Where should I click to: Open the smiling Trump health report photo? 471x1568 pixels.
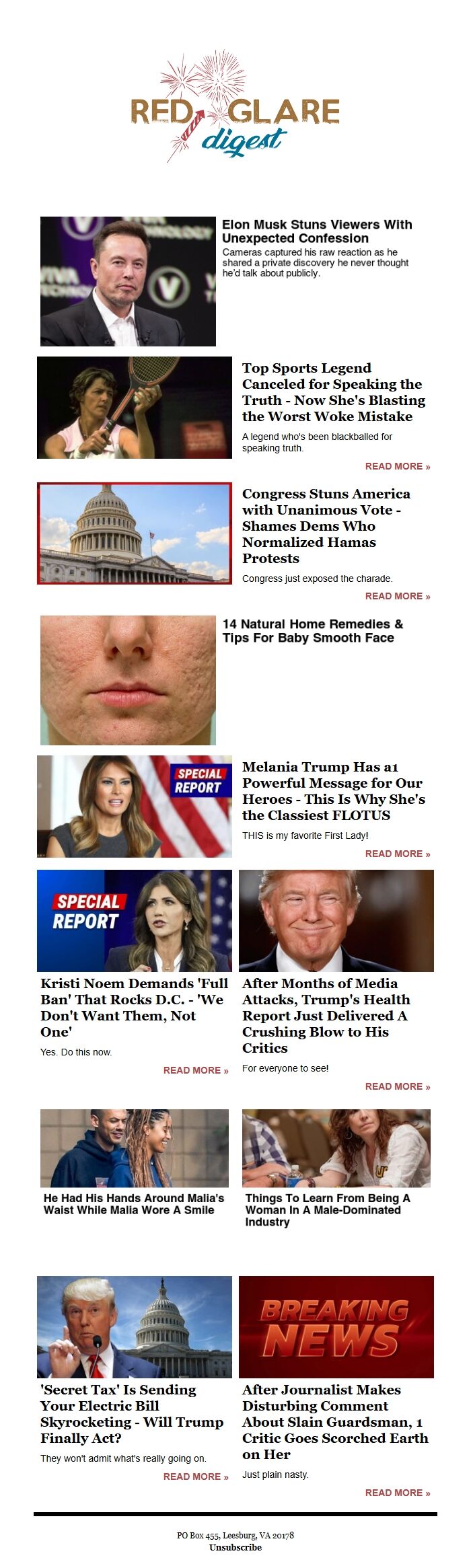tap(336, 920)
